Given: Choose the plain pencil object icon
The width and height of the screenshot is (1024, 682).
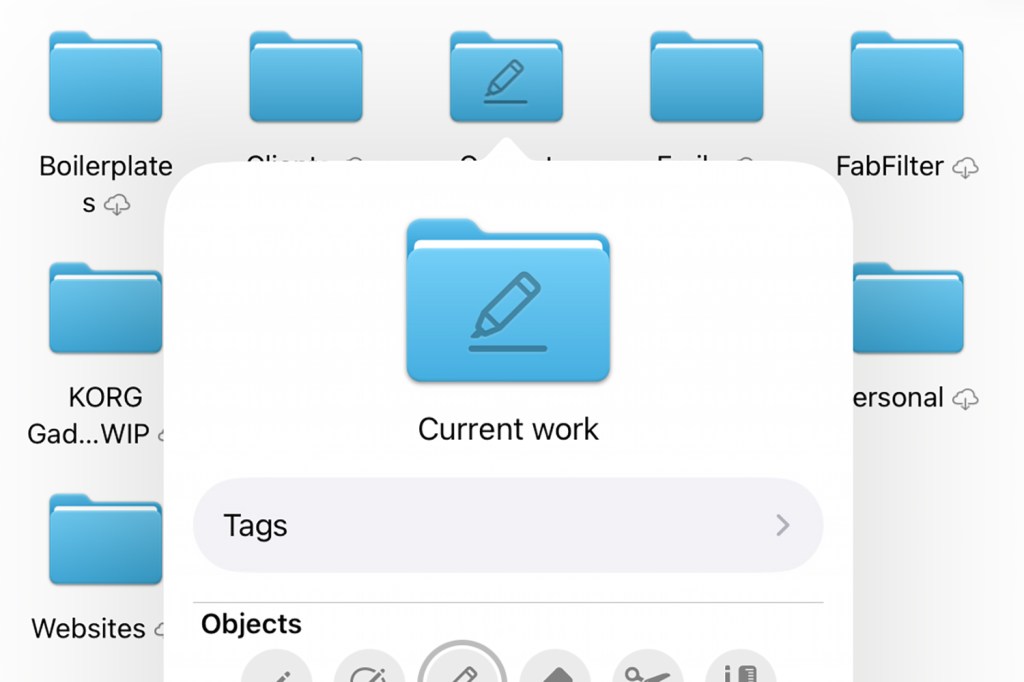Looking at the screenshot, I should click(x=277, y=672).
